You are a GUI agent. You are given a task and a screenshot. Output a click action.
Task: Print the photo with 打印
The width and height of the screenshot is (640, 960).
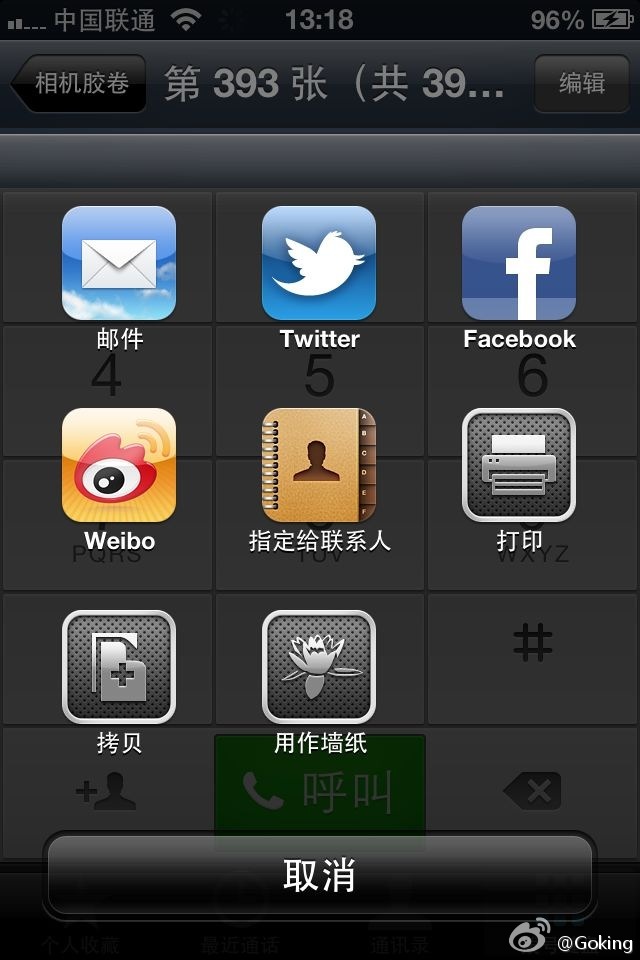(519, 466)
